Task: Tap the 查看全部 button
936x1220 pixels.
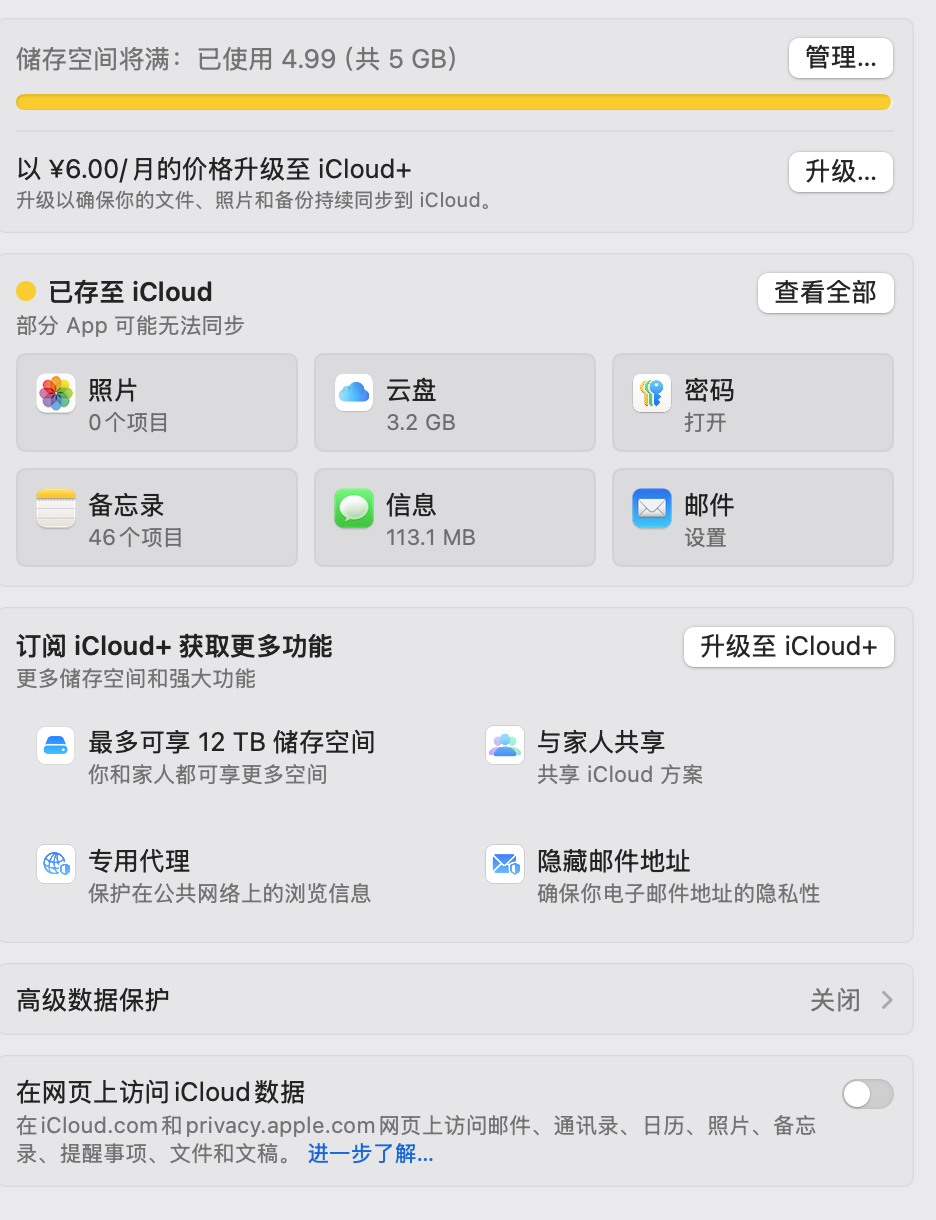Action: click(826, 292)
